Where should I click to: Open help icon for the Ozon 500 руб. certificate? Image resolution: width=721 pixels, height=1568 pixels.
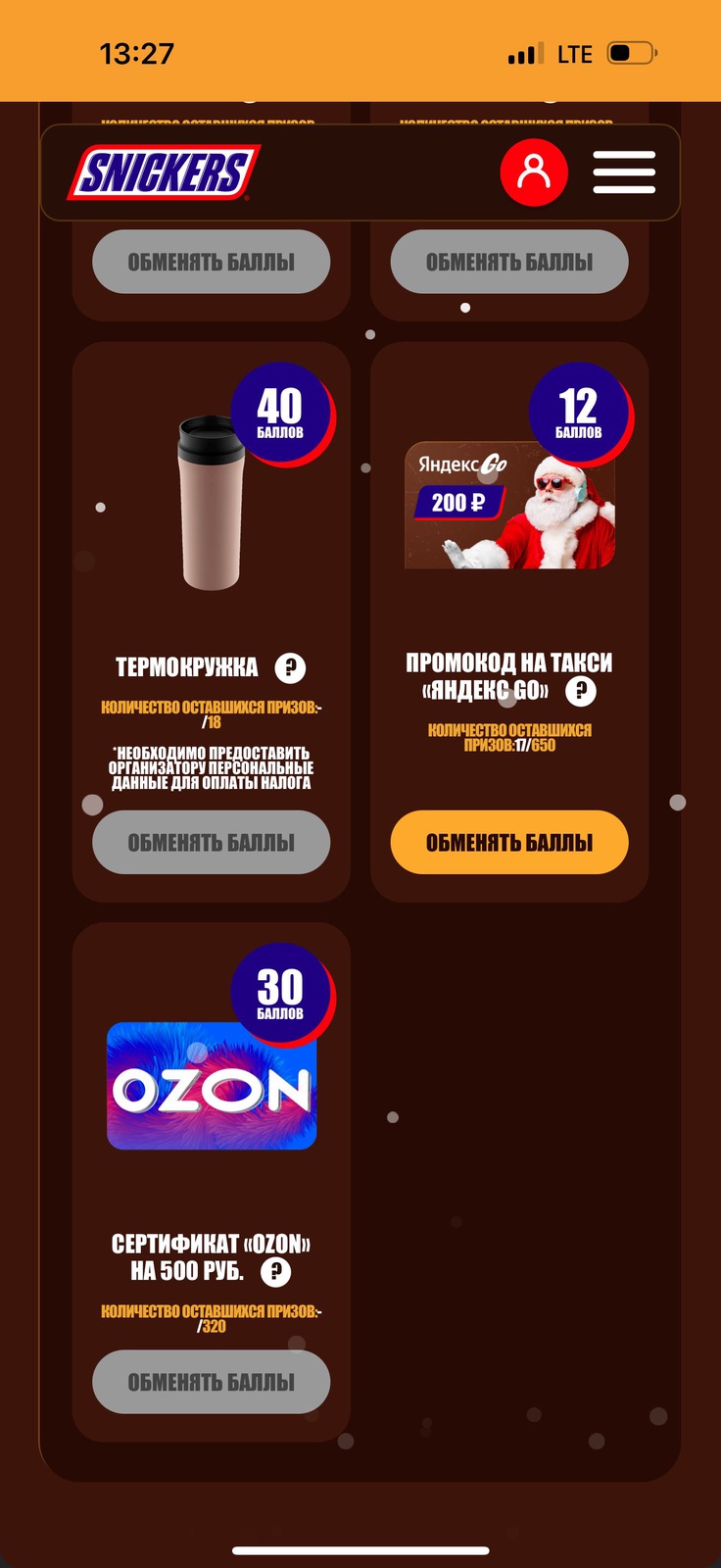click(276, 1272)
